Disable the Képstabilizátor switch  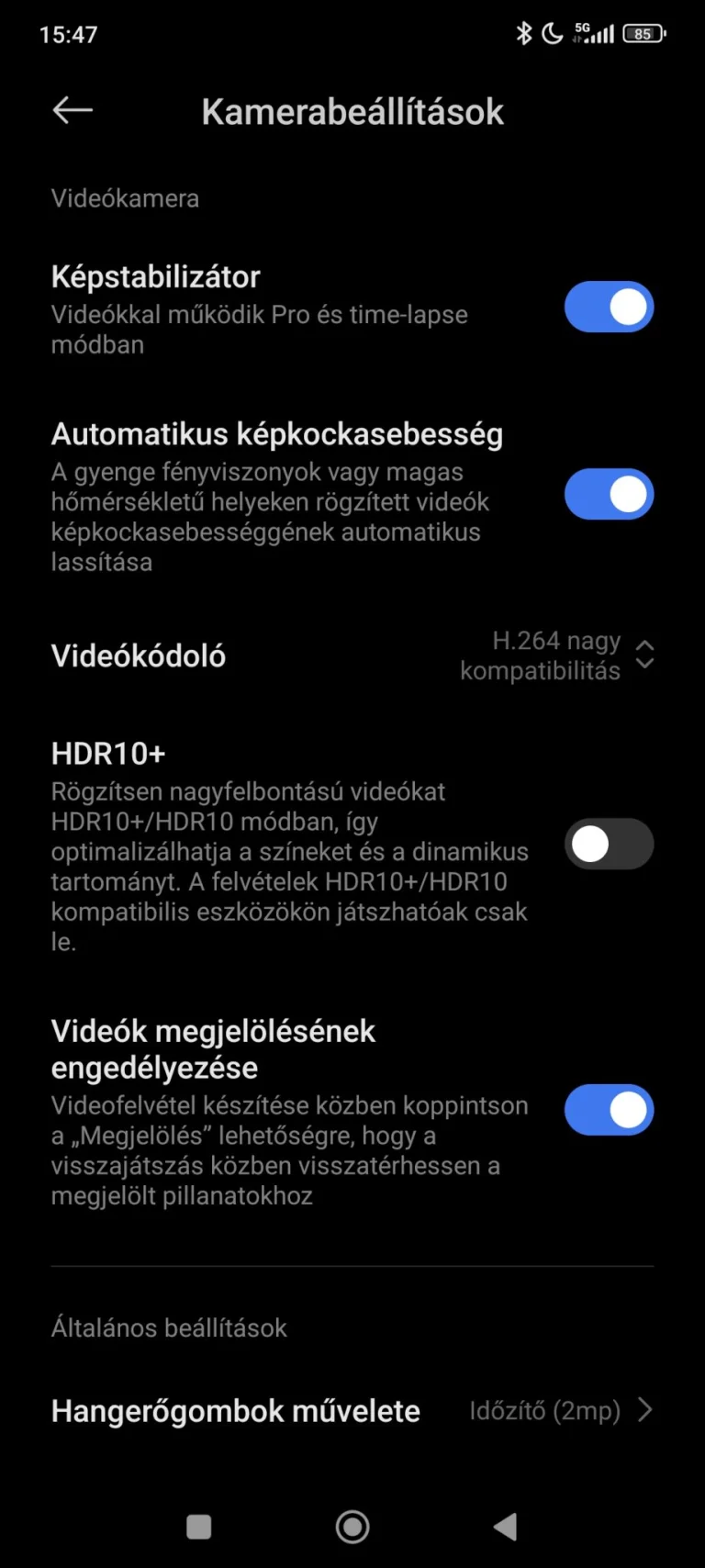pyautogui.click(x=609, y=307)
